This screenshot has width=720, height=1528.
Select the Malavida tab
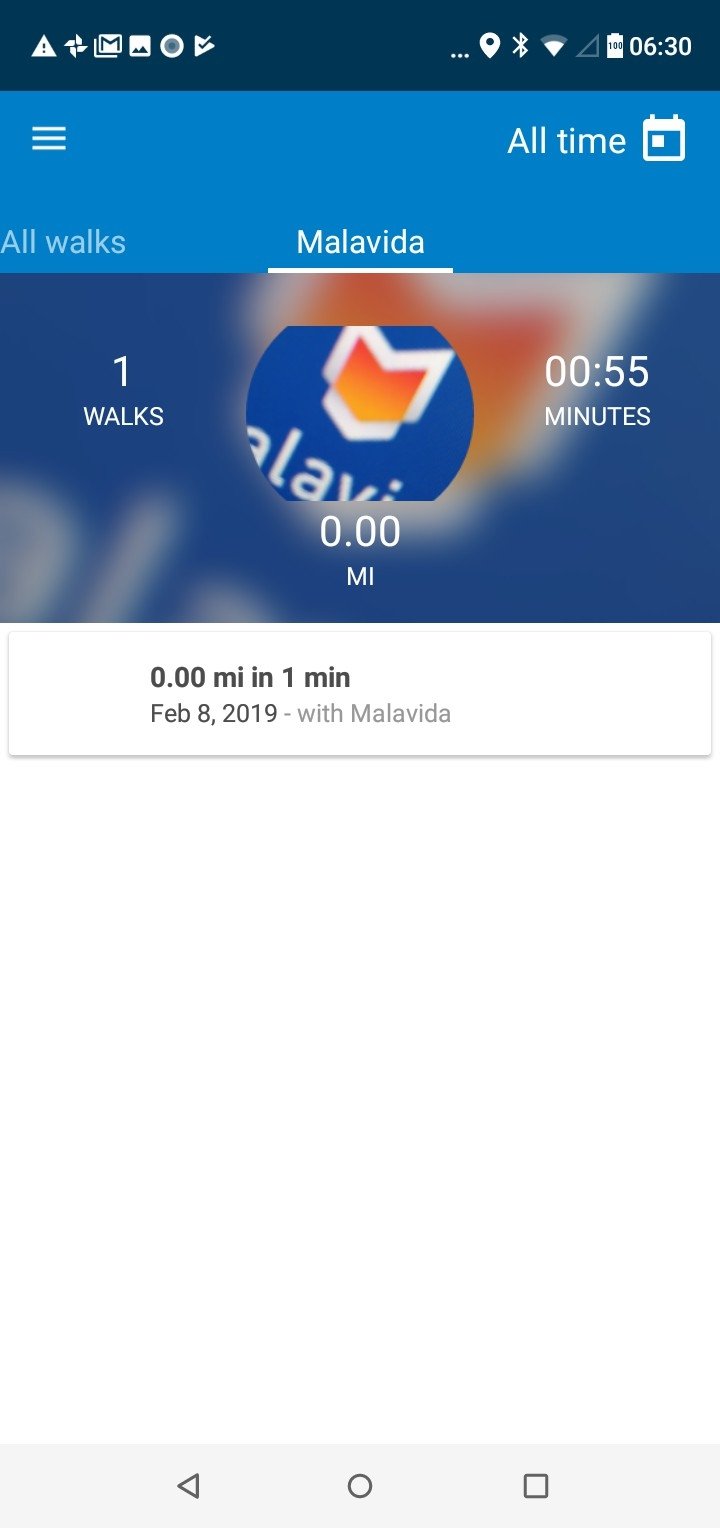(x=360, y=242)
